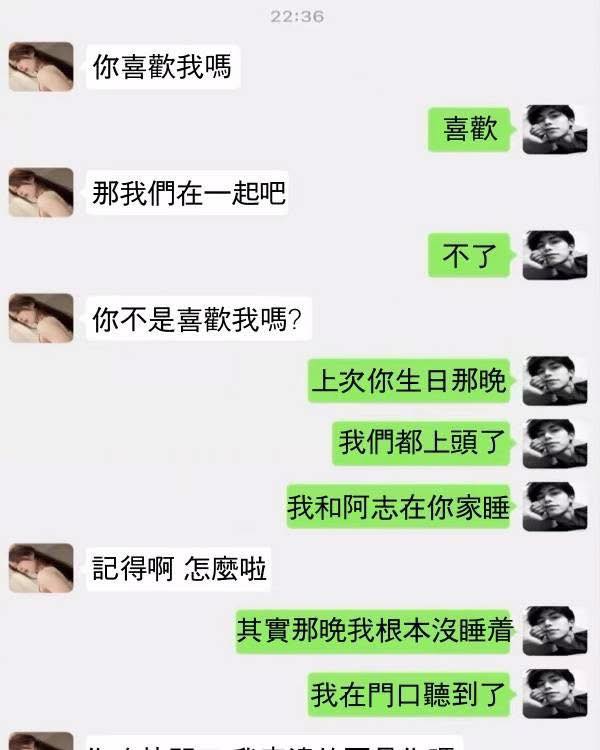Open avatar next to 我和阿志在你家睡
600x750 pixels.
(555, 506)
